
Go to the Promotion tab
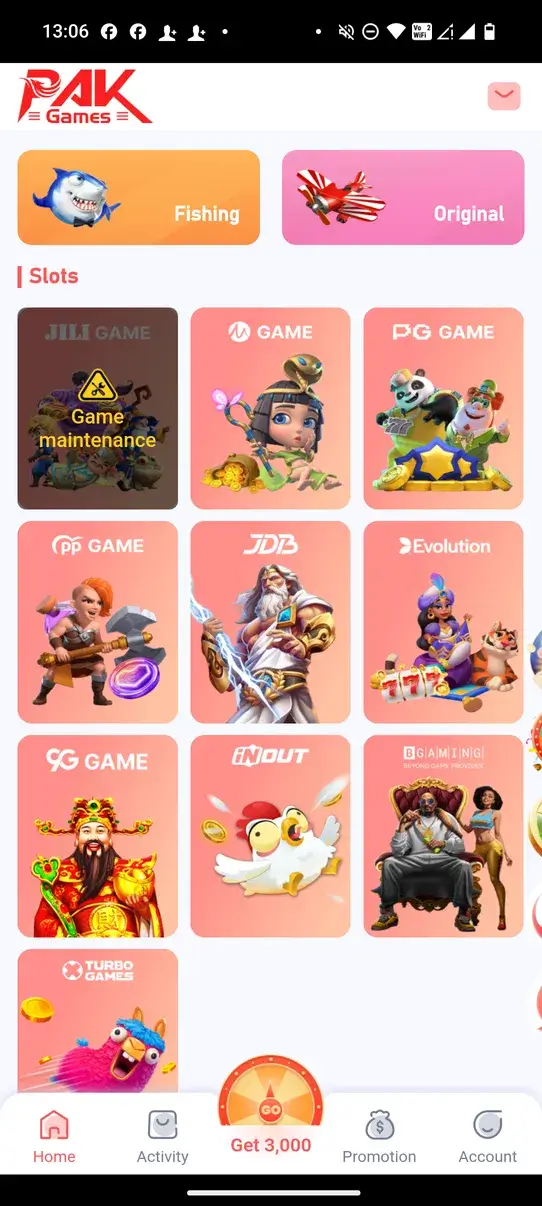point(379,1137)
